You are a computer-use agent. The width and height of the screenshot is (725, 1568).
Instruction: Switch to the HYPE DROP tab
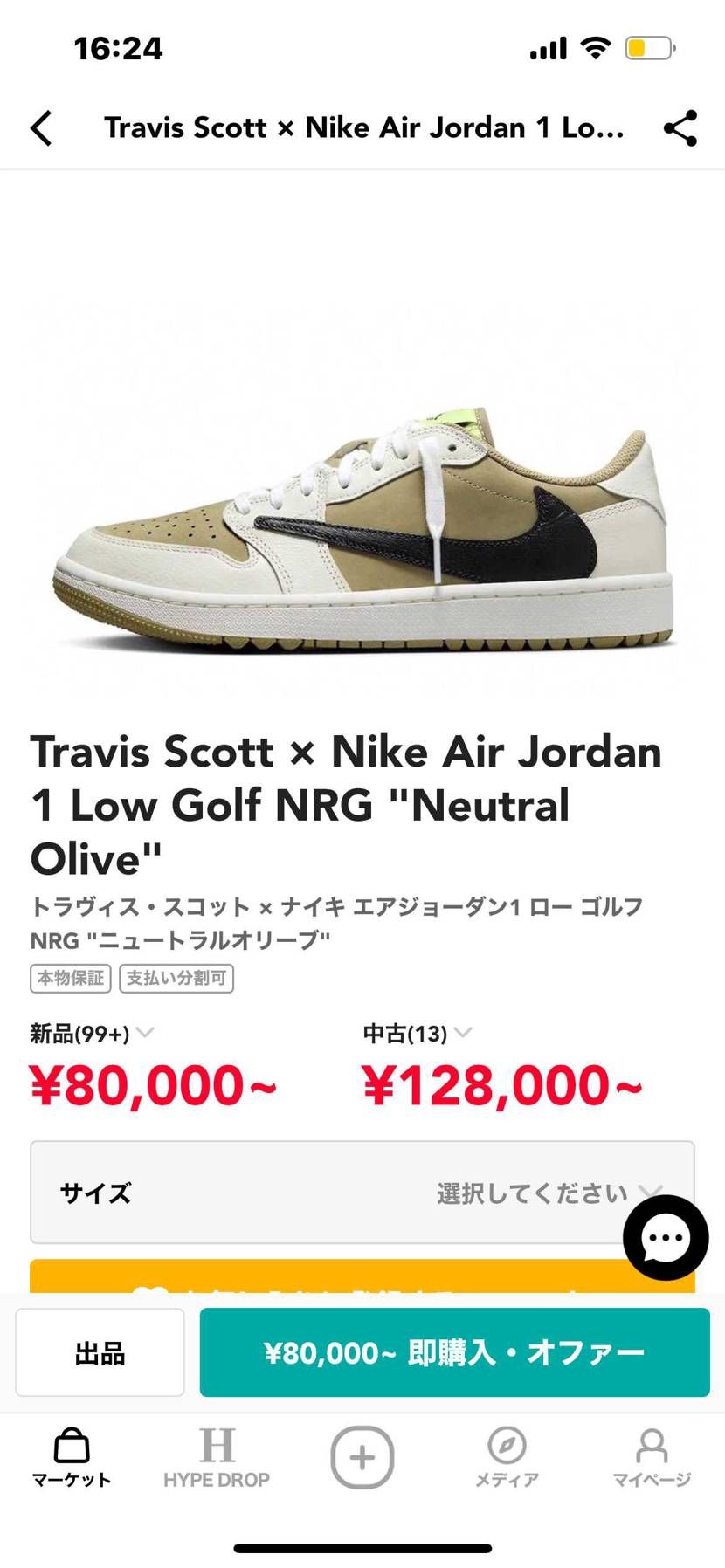217,1458
